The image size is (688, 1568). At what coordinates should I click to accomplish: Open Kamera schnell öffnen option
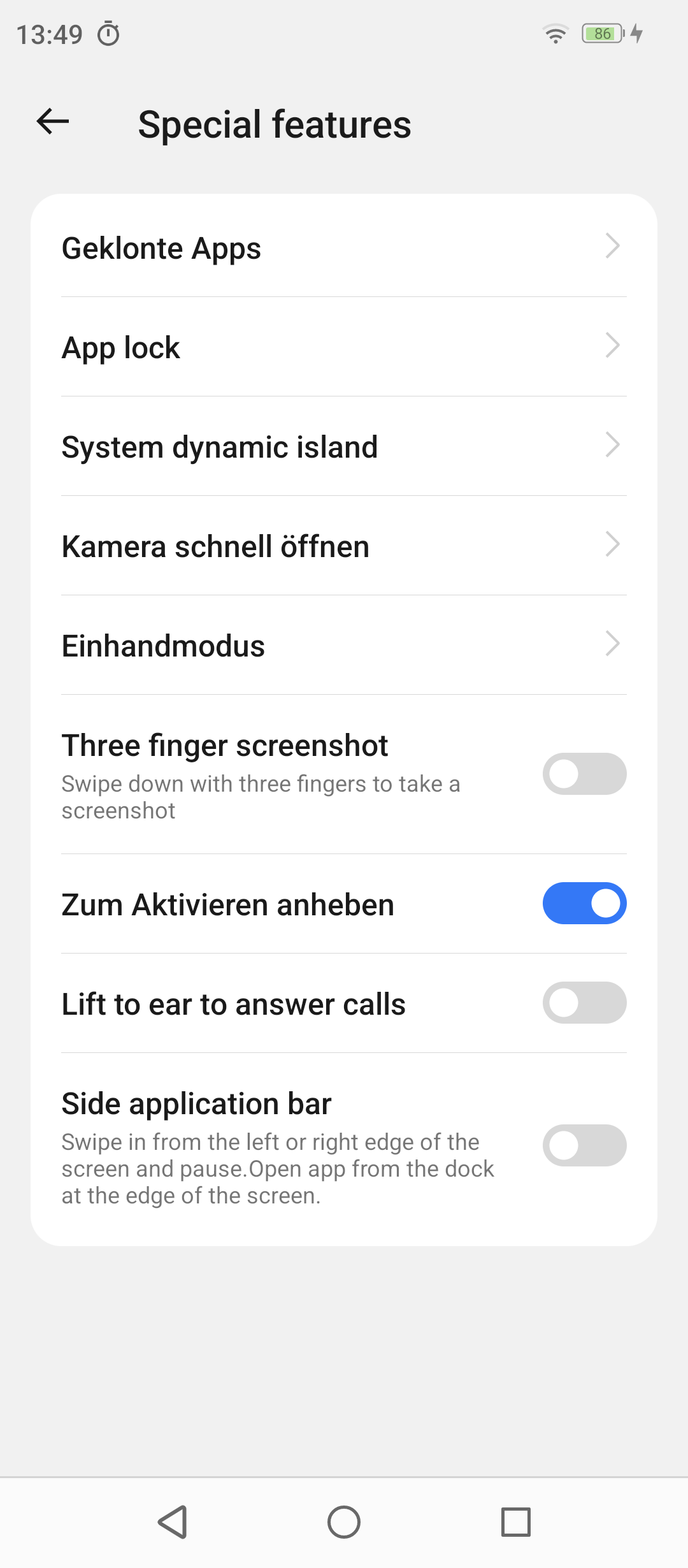[x=344, y=546]
